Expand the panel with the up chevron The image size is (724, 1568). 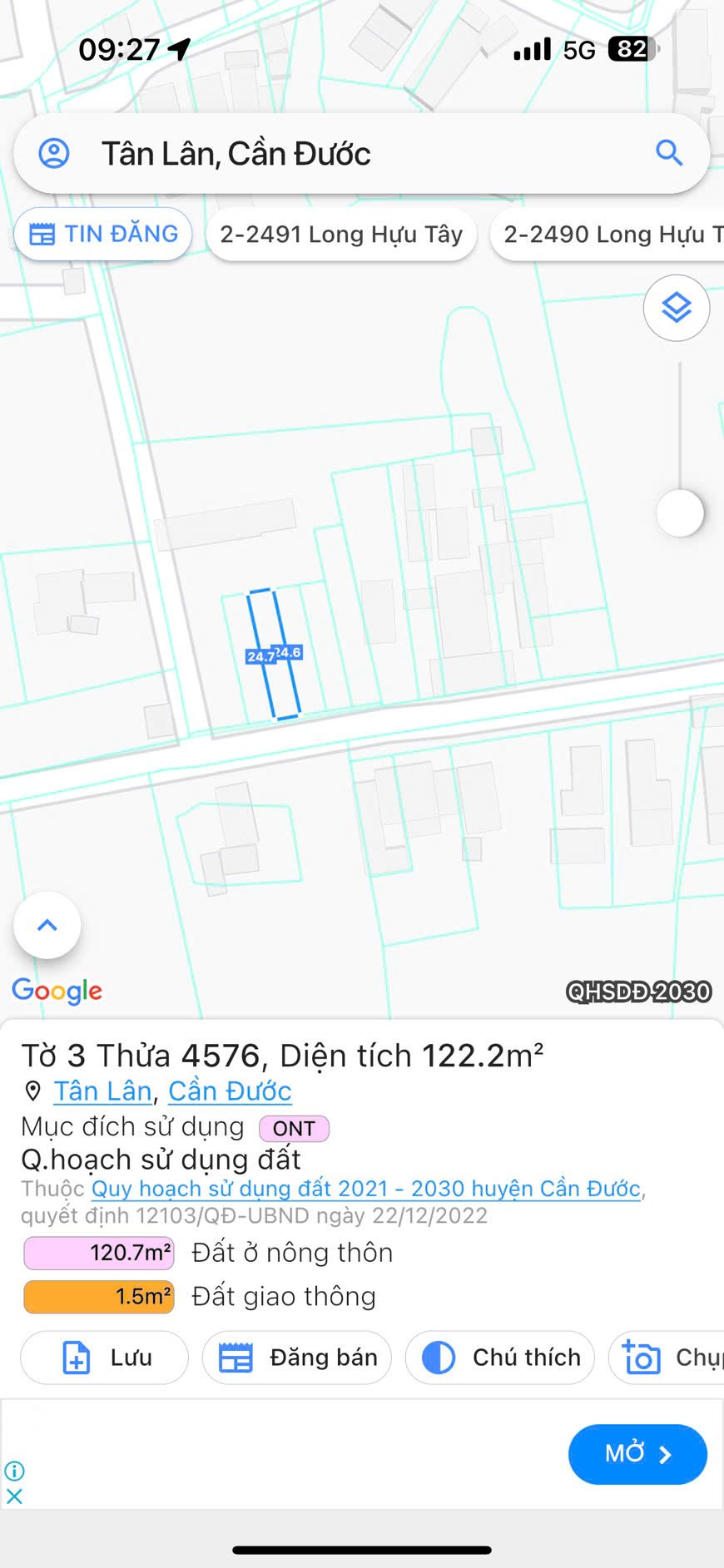point(47,925)
